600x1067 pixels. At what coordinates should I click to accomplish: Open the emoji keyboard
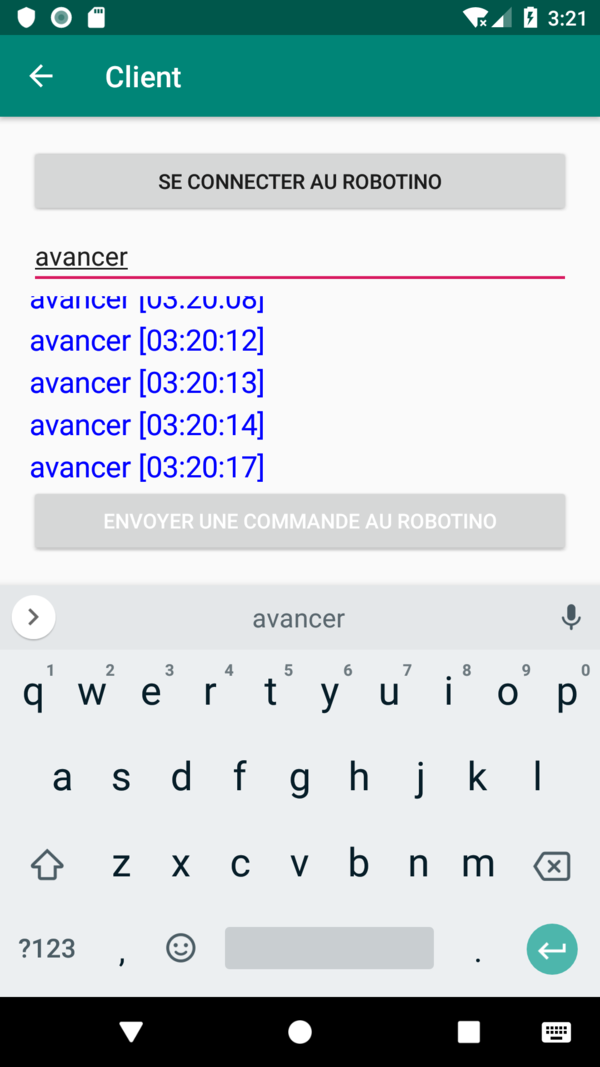click(181, 948)
